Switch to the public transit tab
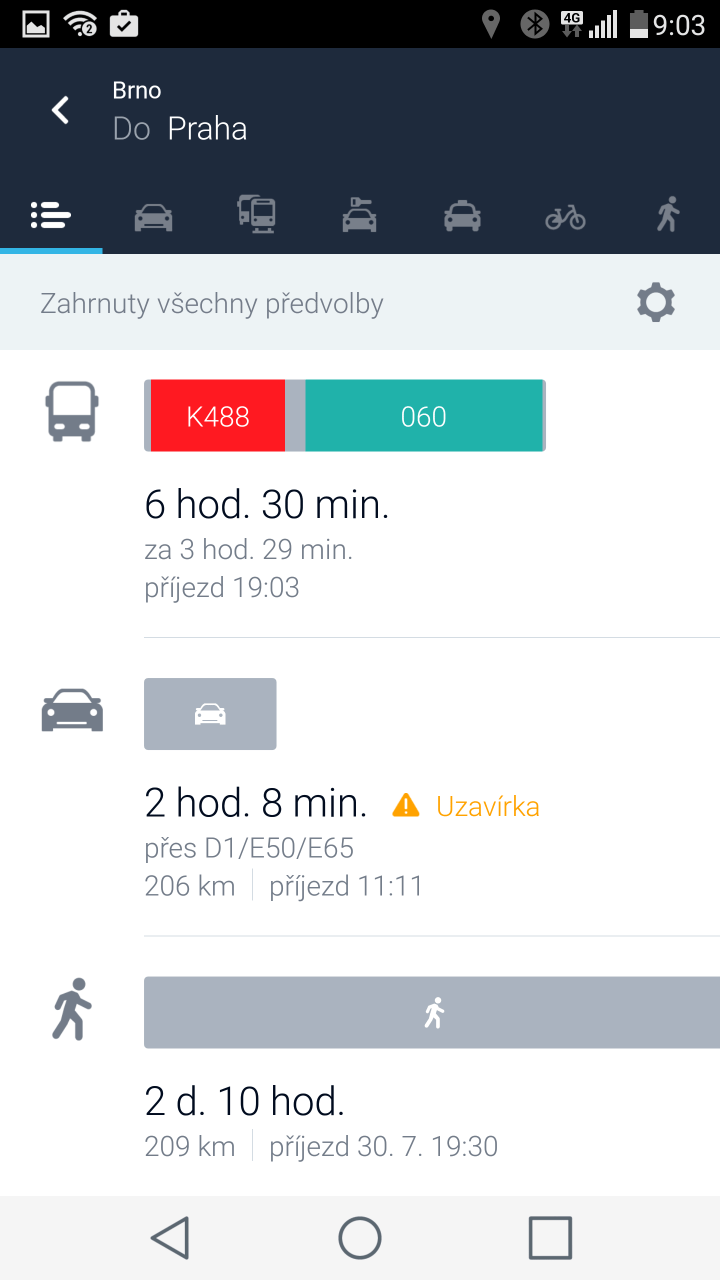This screenshot has width=720, height=1280. click(256, 215)
